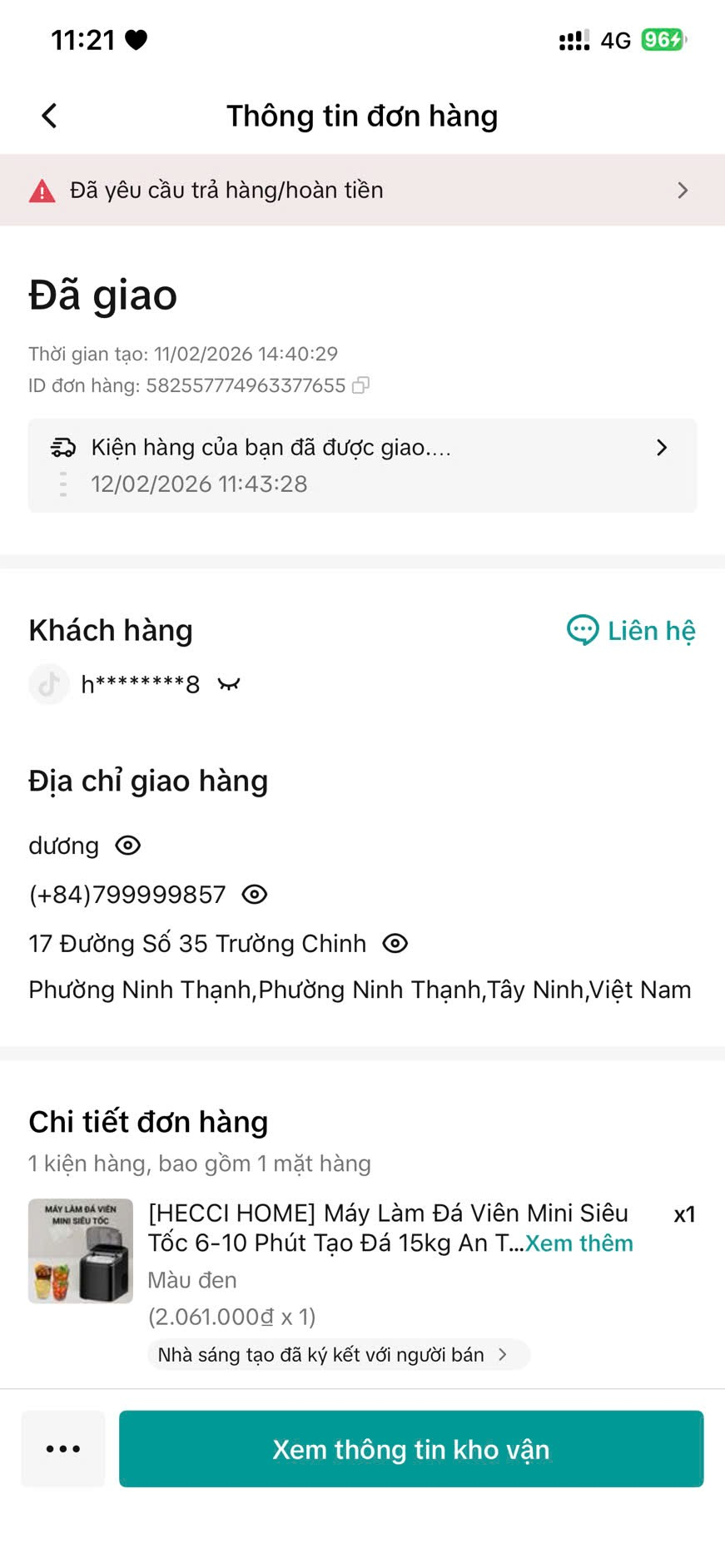Tap Xem thông tin kho vận

coord(411,1449)
